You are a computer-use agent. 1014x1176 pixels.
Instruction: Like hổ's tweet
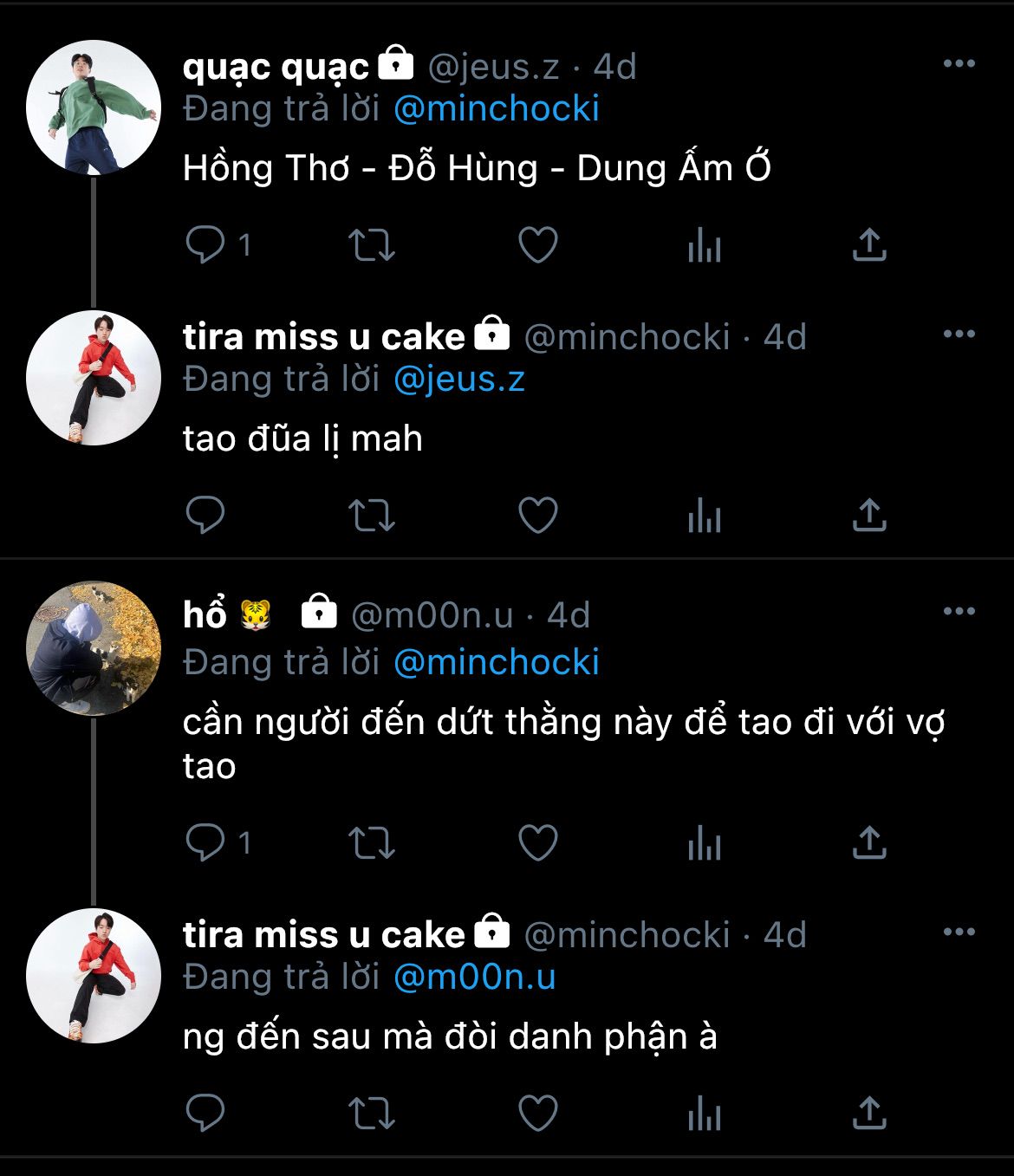pyautogui.click(x=537, y=842)
